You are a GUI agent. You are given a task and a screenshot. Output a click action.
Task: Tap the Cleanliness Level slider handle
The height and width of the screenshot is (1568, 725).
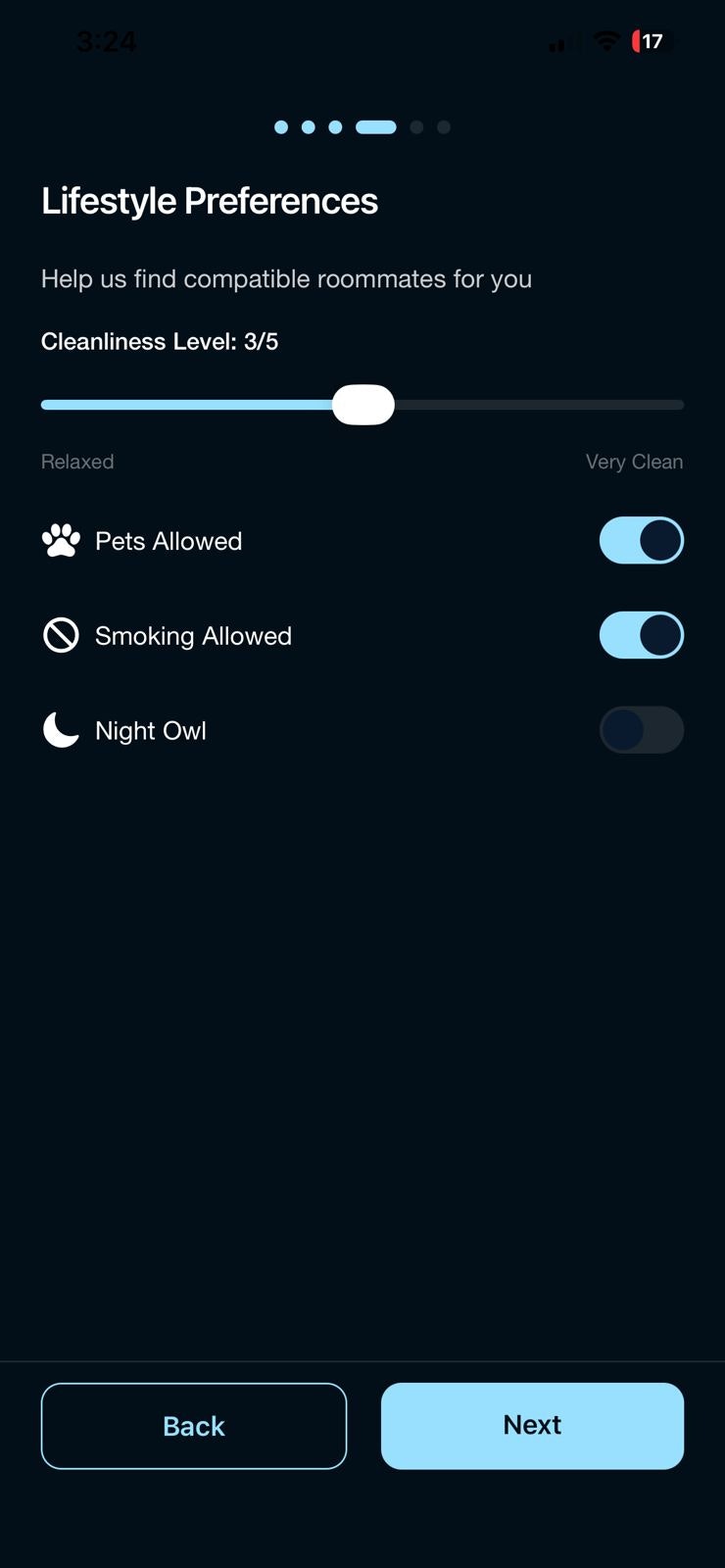click(x=363, y=405)
